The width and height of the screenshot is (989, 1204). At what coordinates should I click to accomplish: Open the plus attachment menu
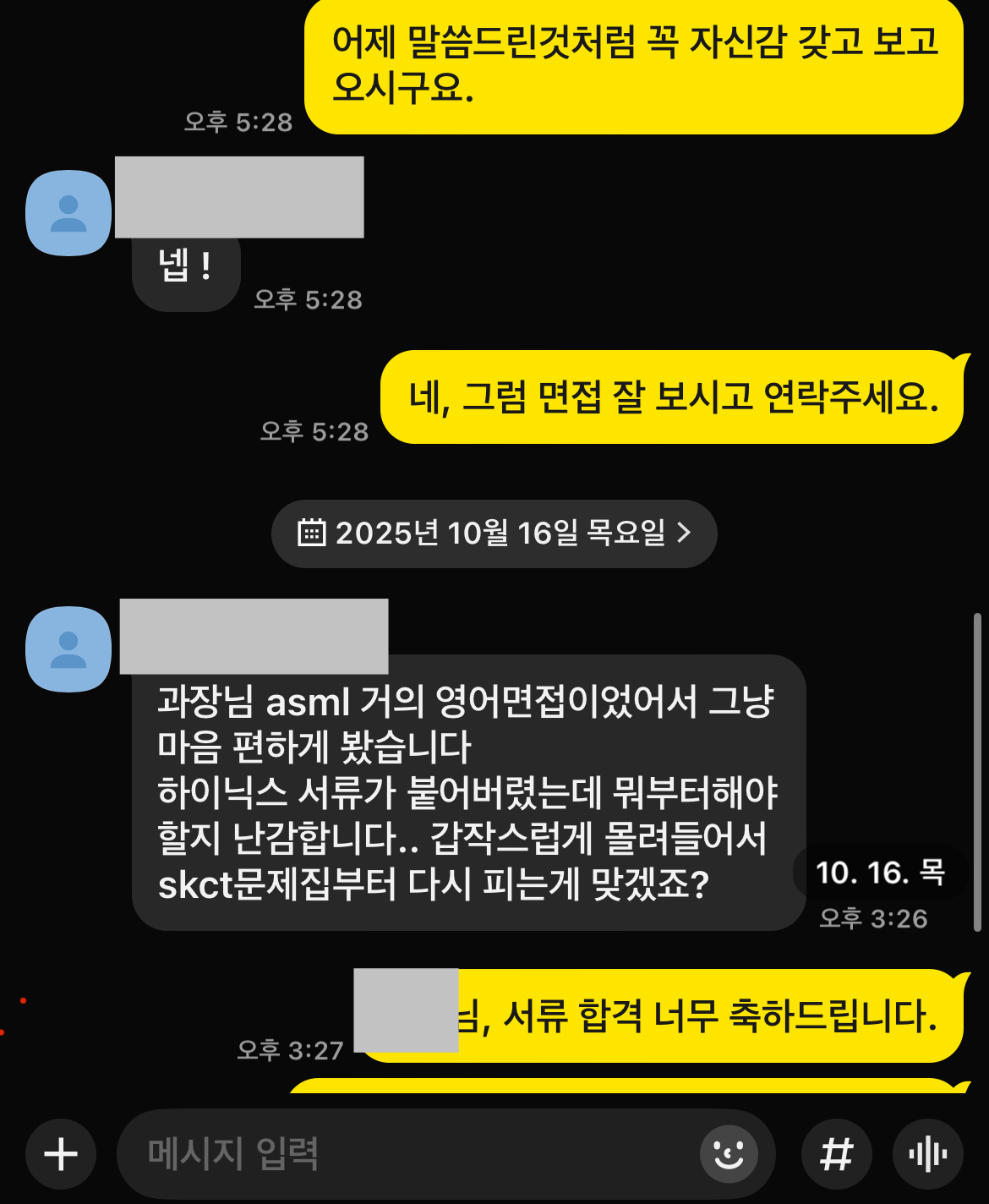point(61,1154)
